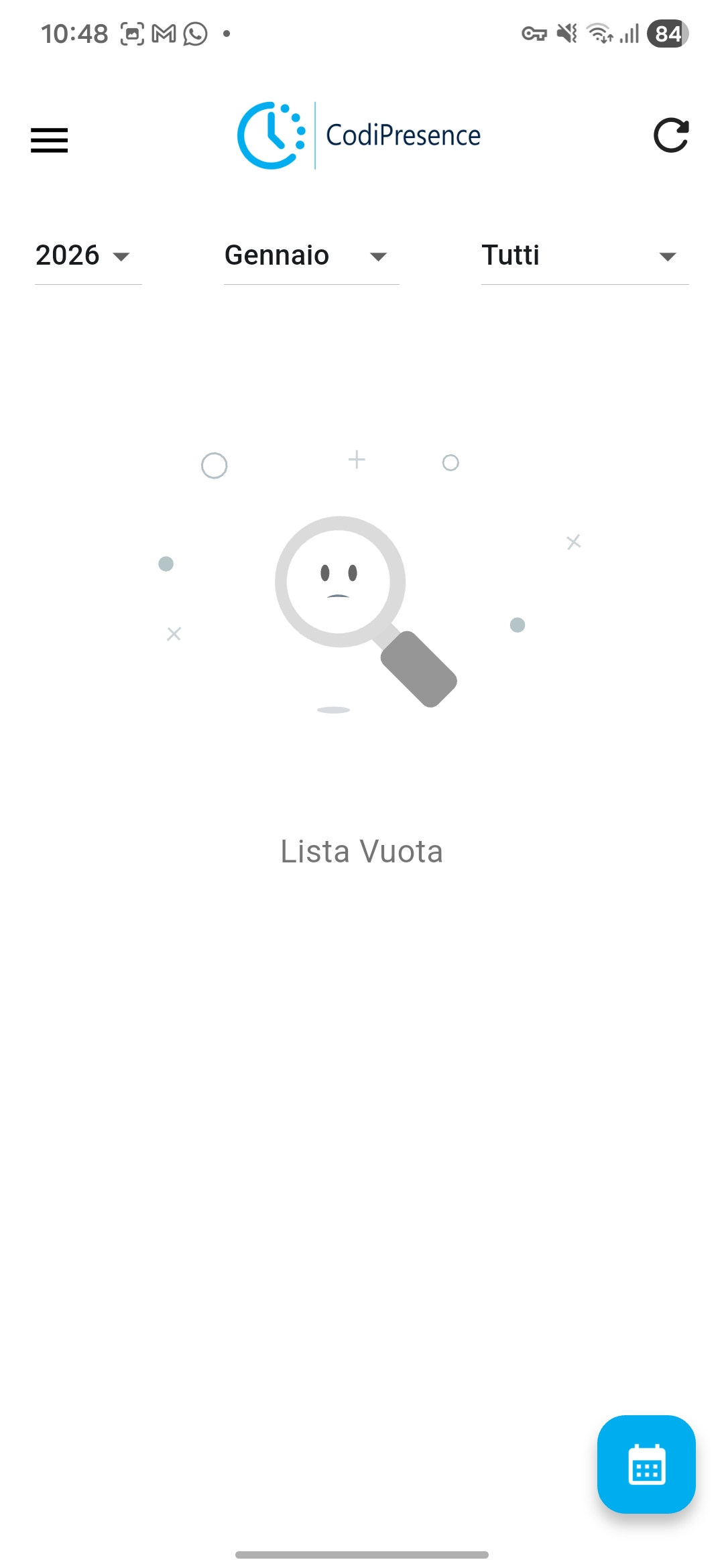Viewport: 724px width, 1568px height.
Task: Tap the Tutti dropdown chevron
Action: pos(668,257)
